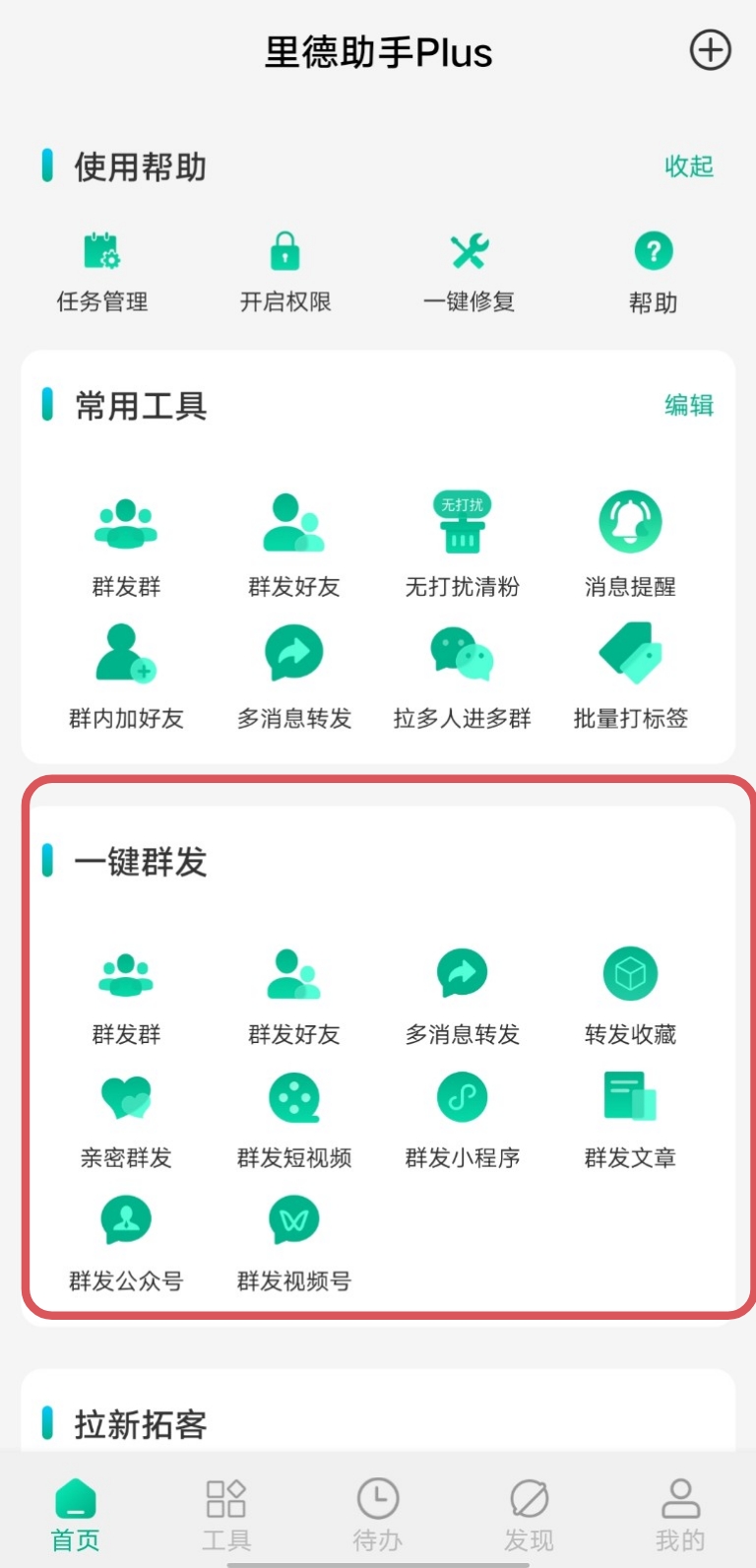756x1568 pixels.
Task: Open the 群发短视频 video icon
Action: (x=293, y=1096)
